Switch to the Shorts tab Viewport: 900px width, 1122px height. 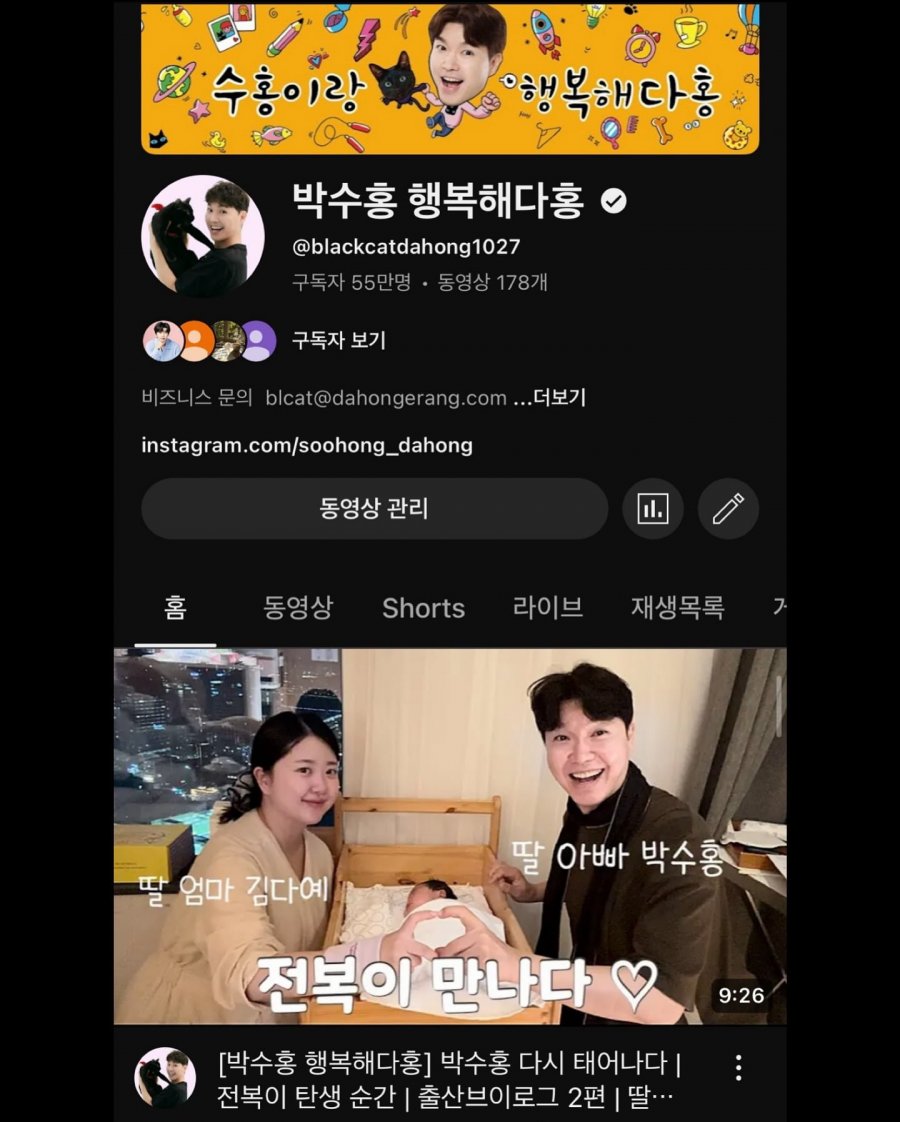point(423,608)
